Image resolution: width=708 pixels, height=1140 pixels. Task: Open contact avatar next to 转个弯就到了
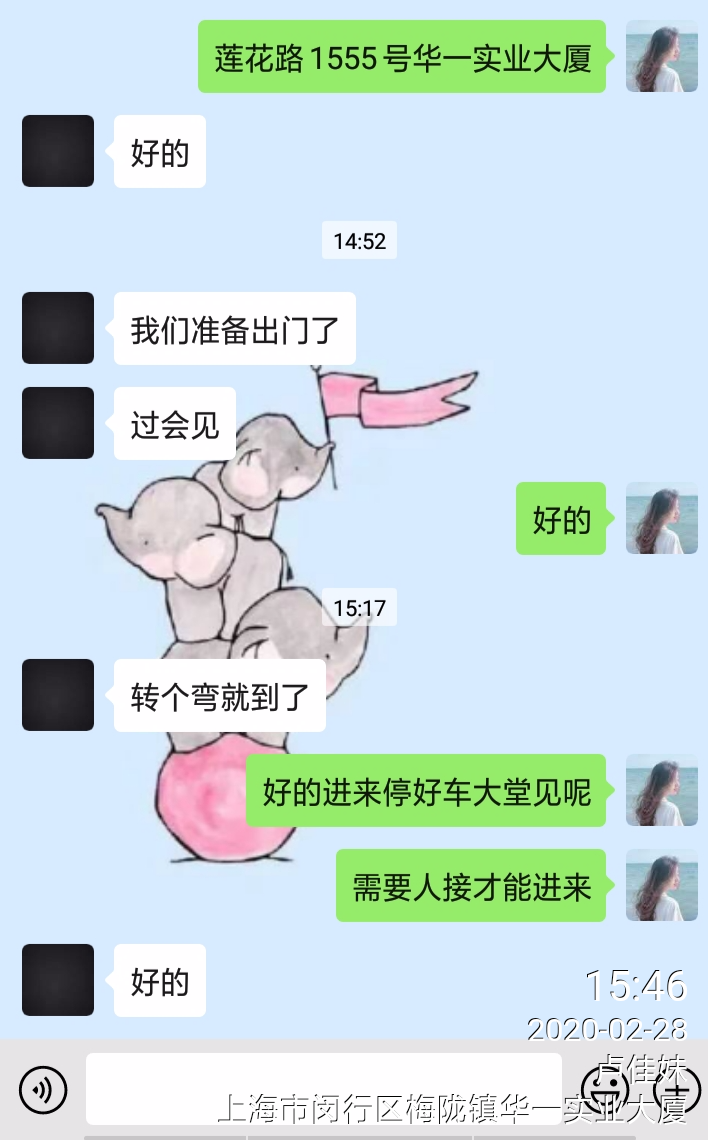coord(58,695)
